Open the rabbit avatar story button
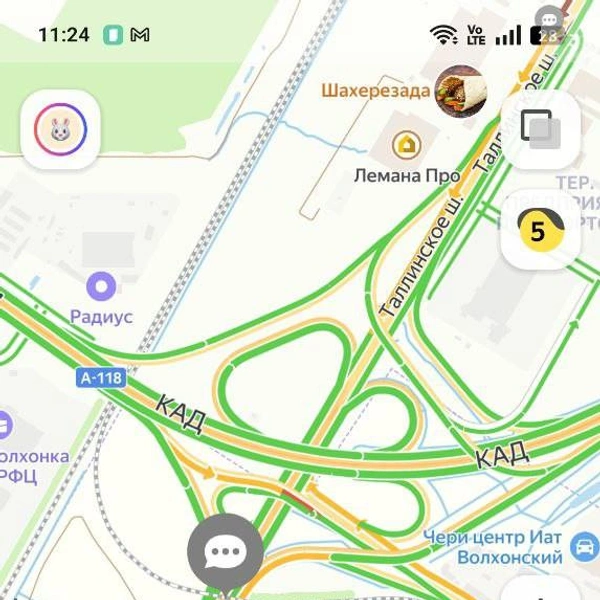The width and height of the screenshot is (600, 600). 60,129
